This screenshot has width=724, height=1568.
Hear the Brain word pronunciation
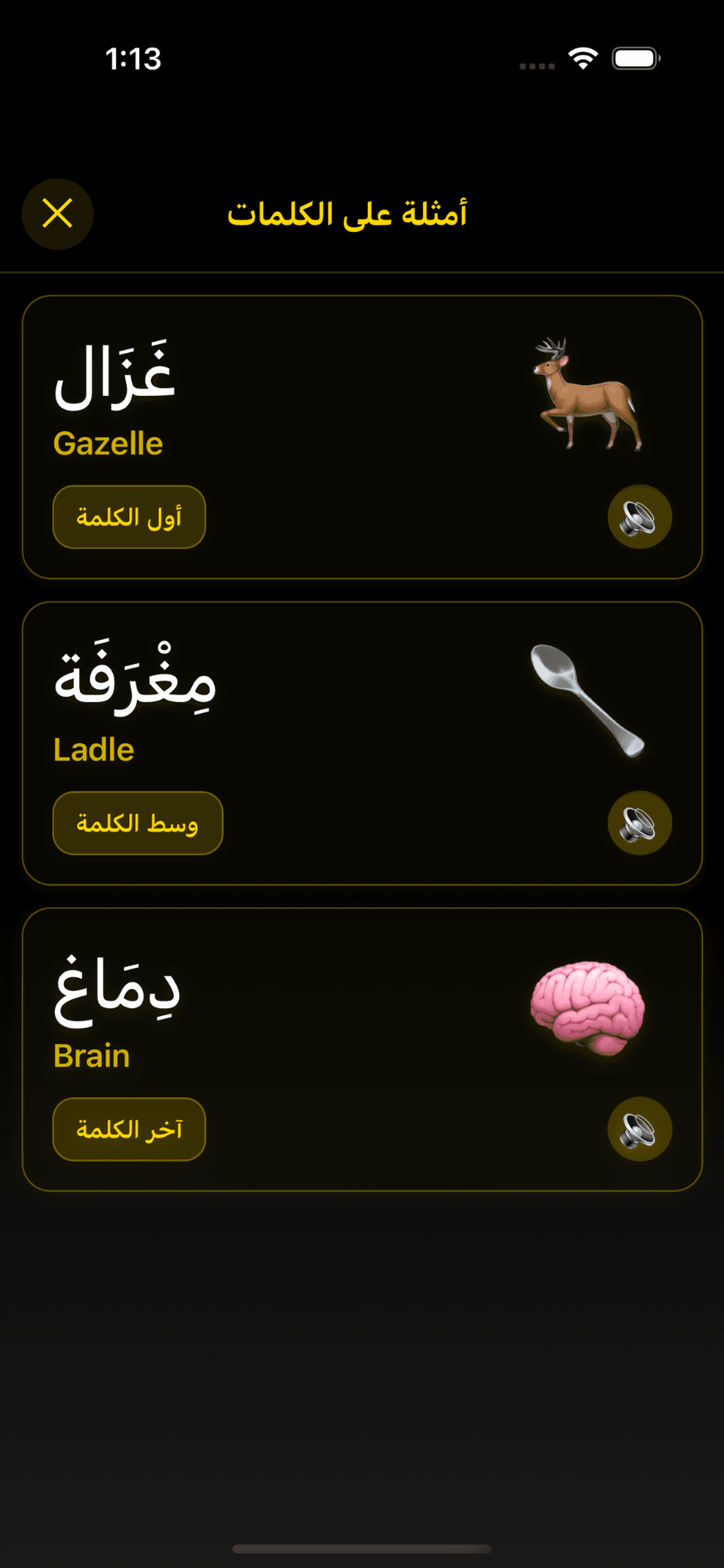click(639, 1129)
